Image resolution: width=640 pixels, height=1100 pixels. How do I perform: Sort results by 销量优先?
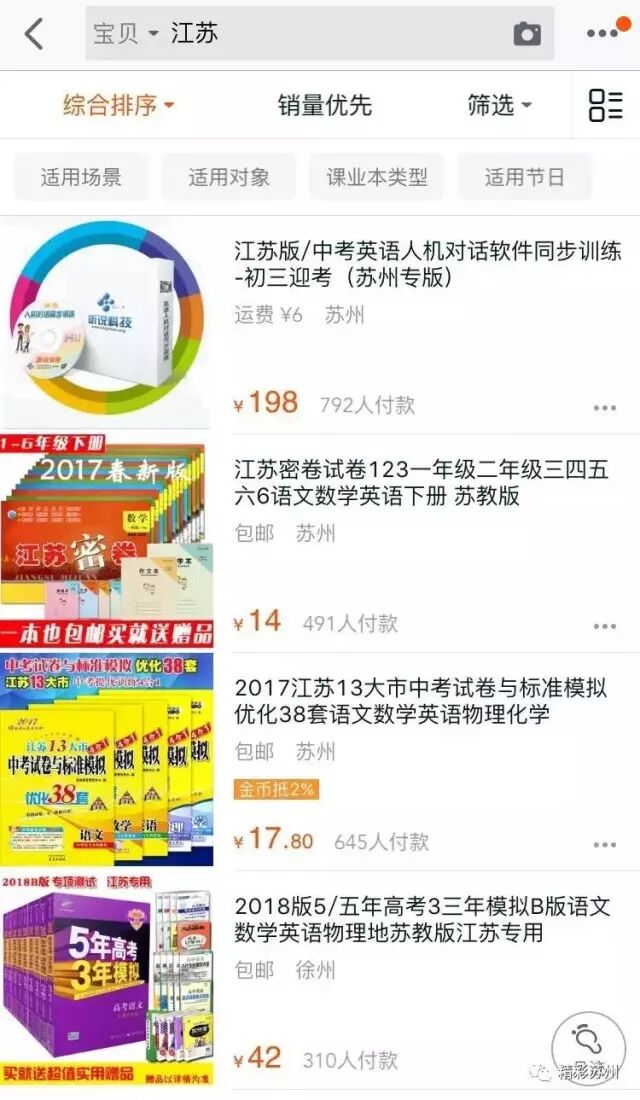point(324,105)
